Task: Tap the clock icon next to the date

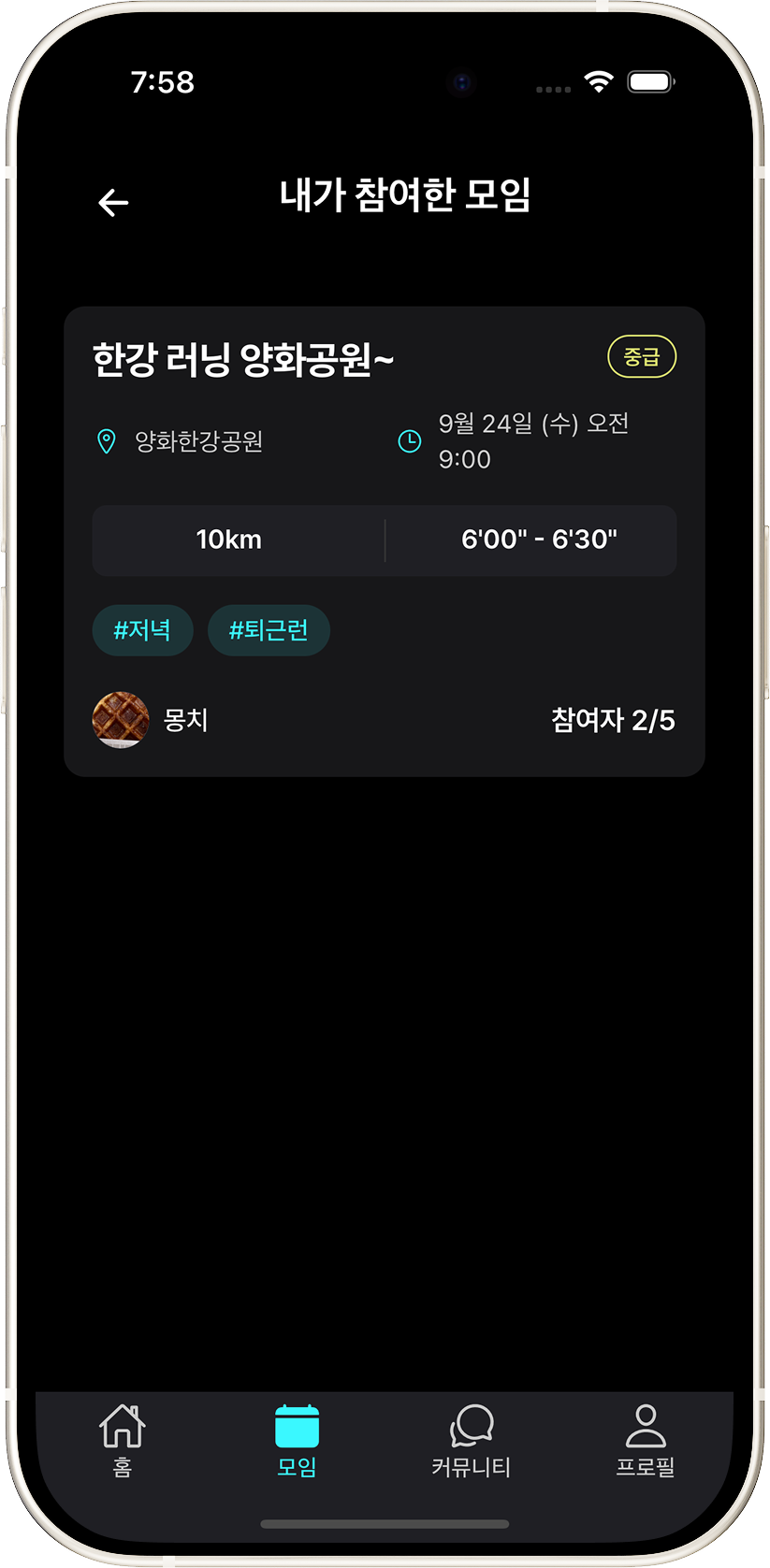Action: [x=409, y=440]
